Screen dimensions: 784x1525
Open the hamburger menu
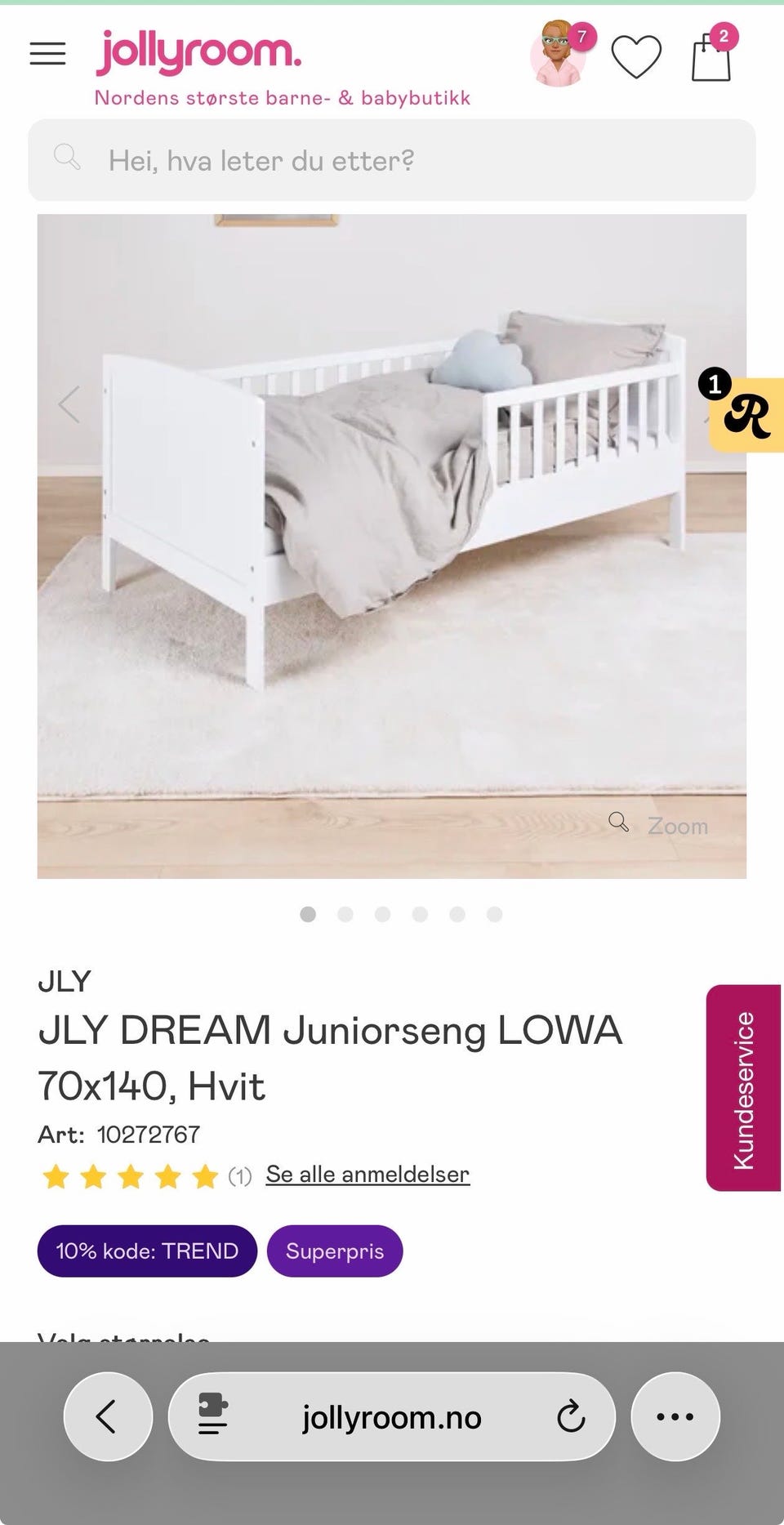coord(47,54)
